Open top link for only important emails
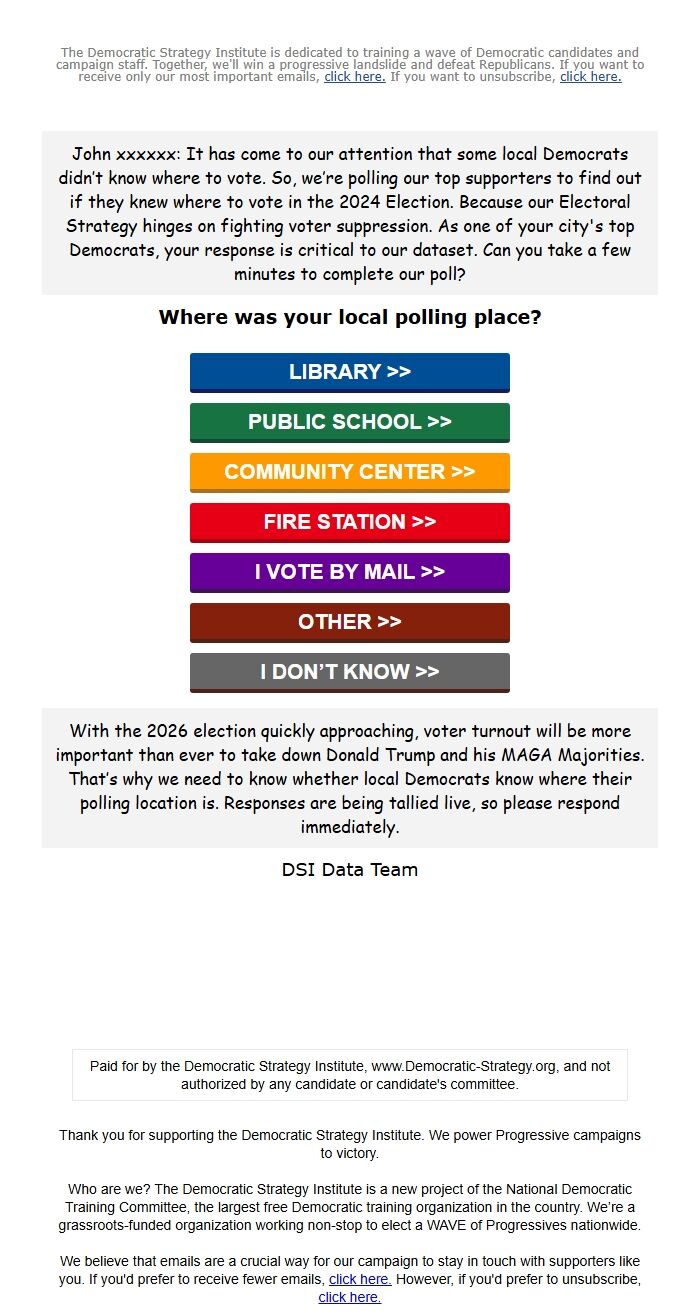The width and height of the screenshot is (700, 1315). click(354, 77)
